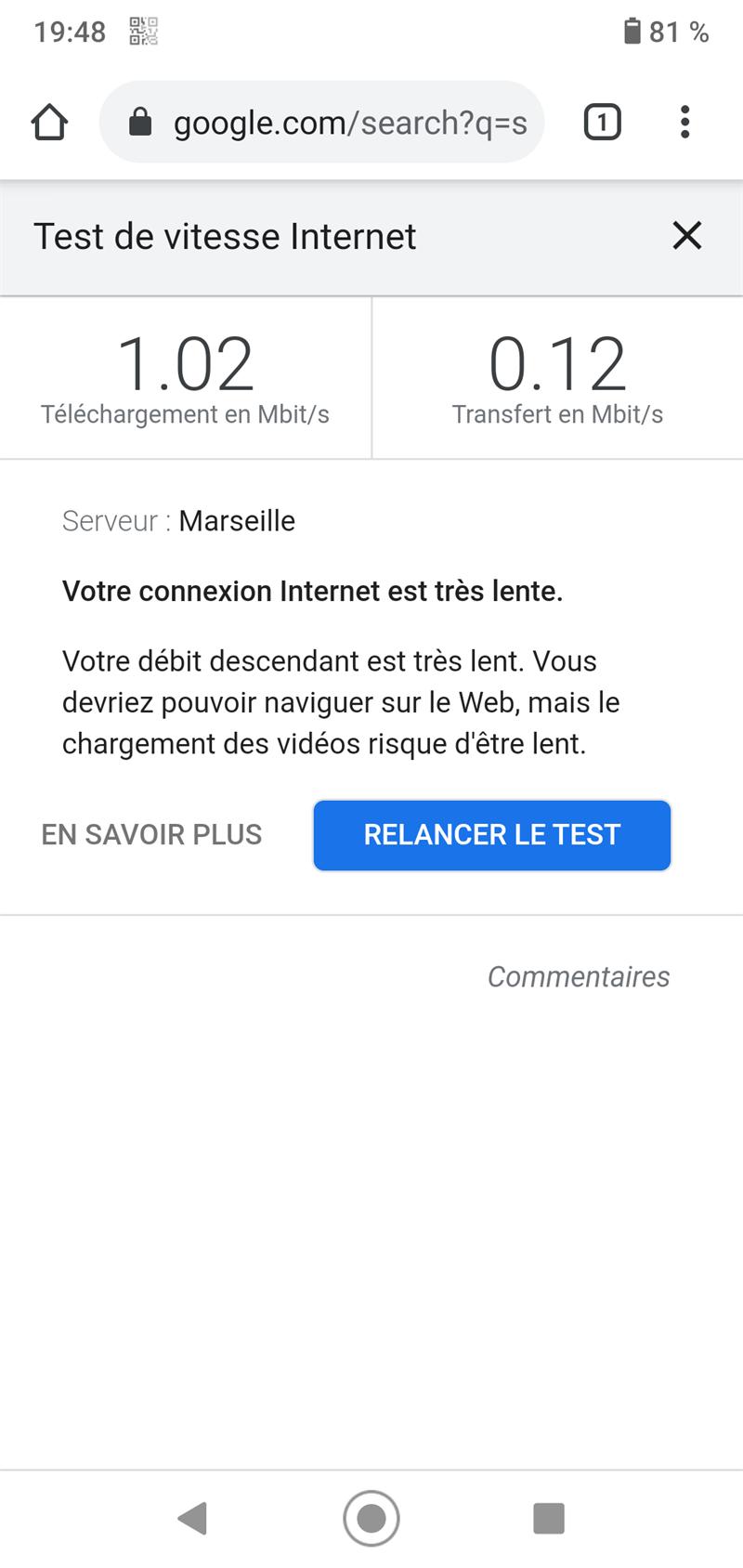Image resolution: width=743 pixels, height=1568 pixels.
Task: Open EN SAVOIR PLUS for more info
Action: (x=151, y=834)
